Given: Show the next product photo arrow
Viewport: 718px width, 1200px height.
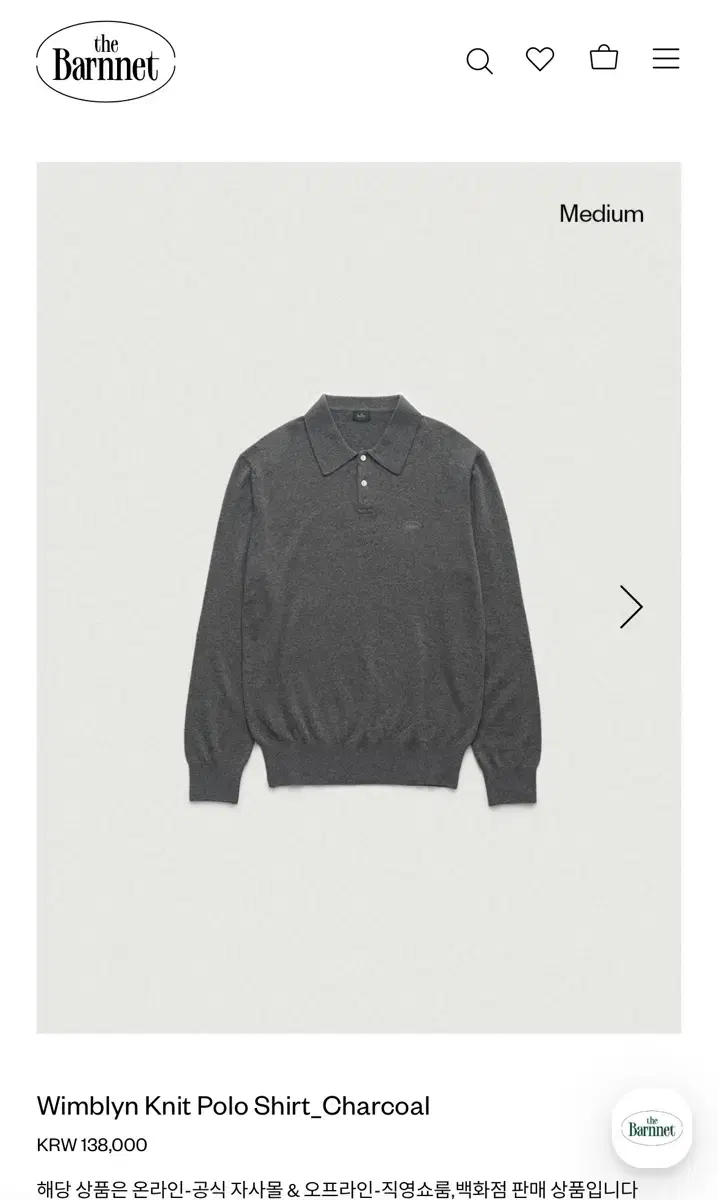Looking at the screenshot, I should click(x=630, y=607).
